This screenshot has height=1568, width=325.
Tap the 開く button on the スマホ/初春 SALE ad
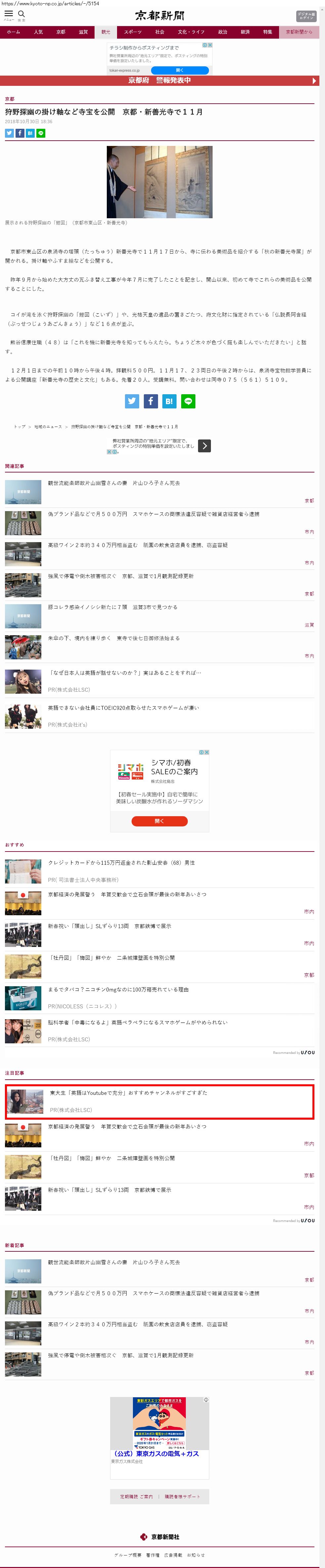pos(160,821)
